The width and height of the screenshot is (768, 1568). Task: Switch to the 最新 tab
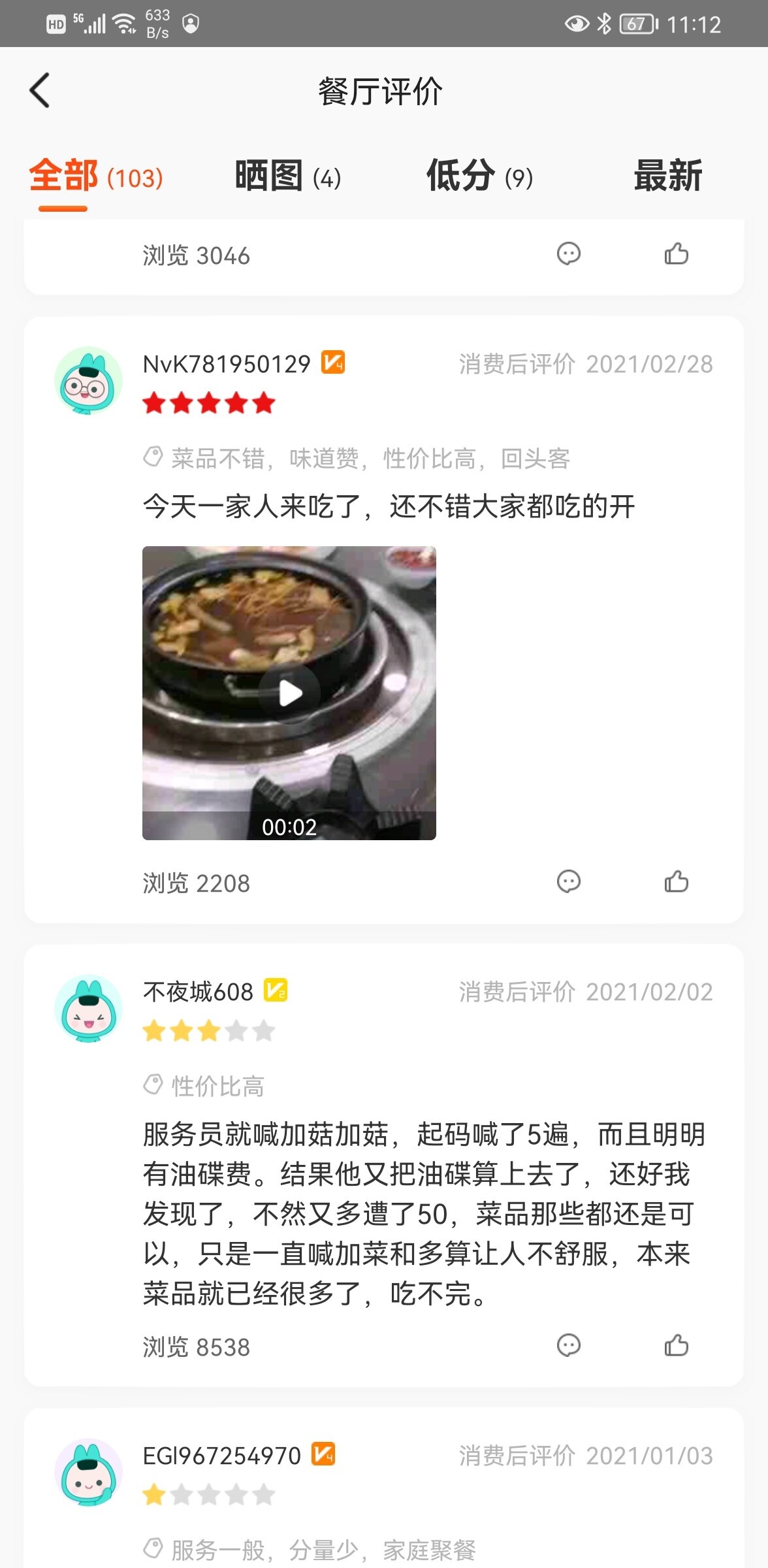pyautogui.click(x=667, y=176)
